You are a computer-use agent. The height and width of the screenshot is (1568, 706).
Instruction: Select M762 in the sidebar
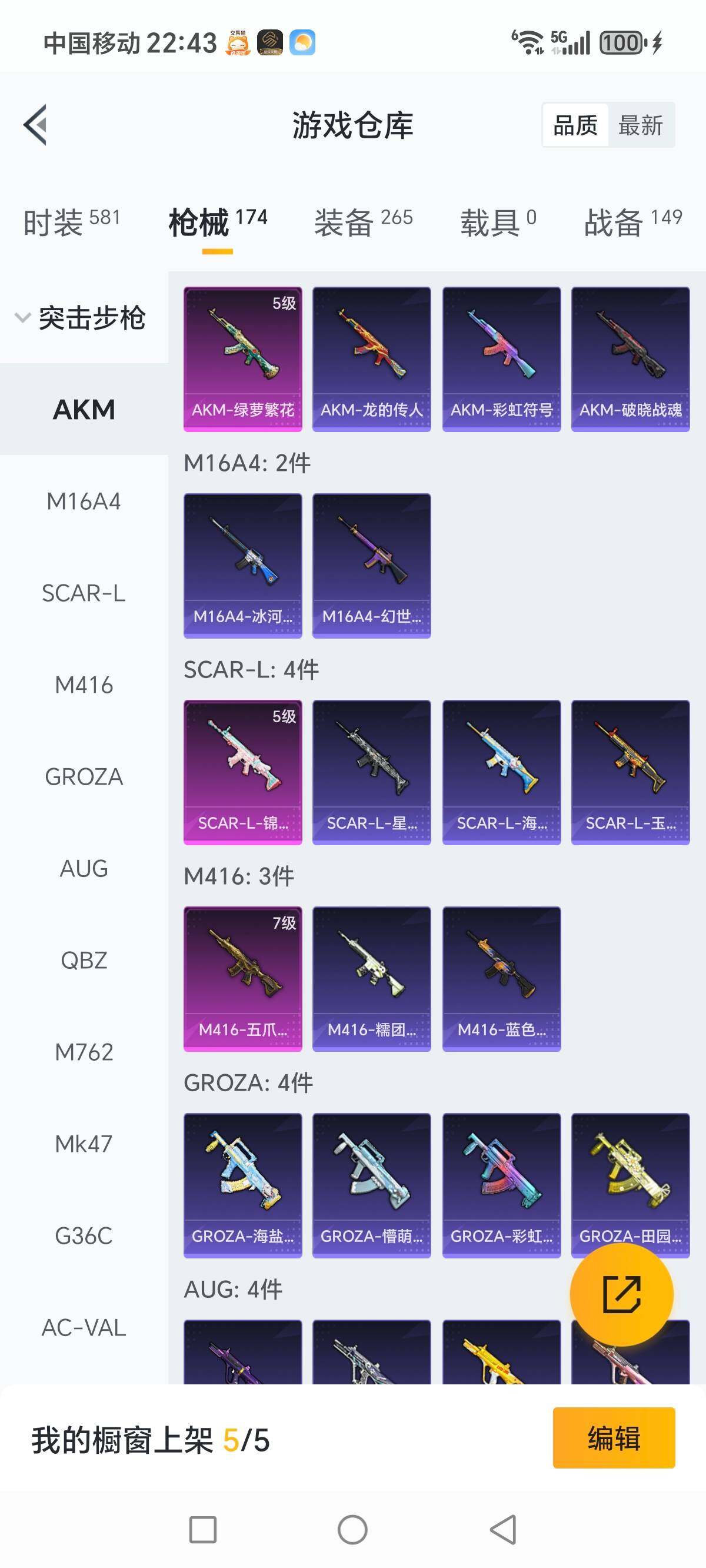coord(84,1052)
